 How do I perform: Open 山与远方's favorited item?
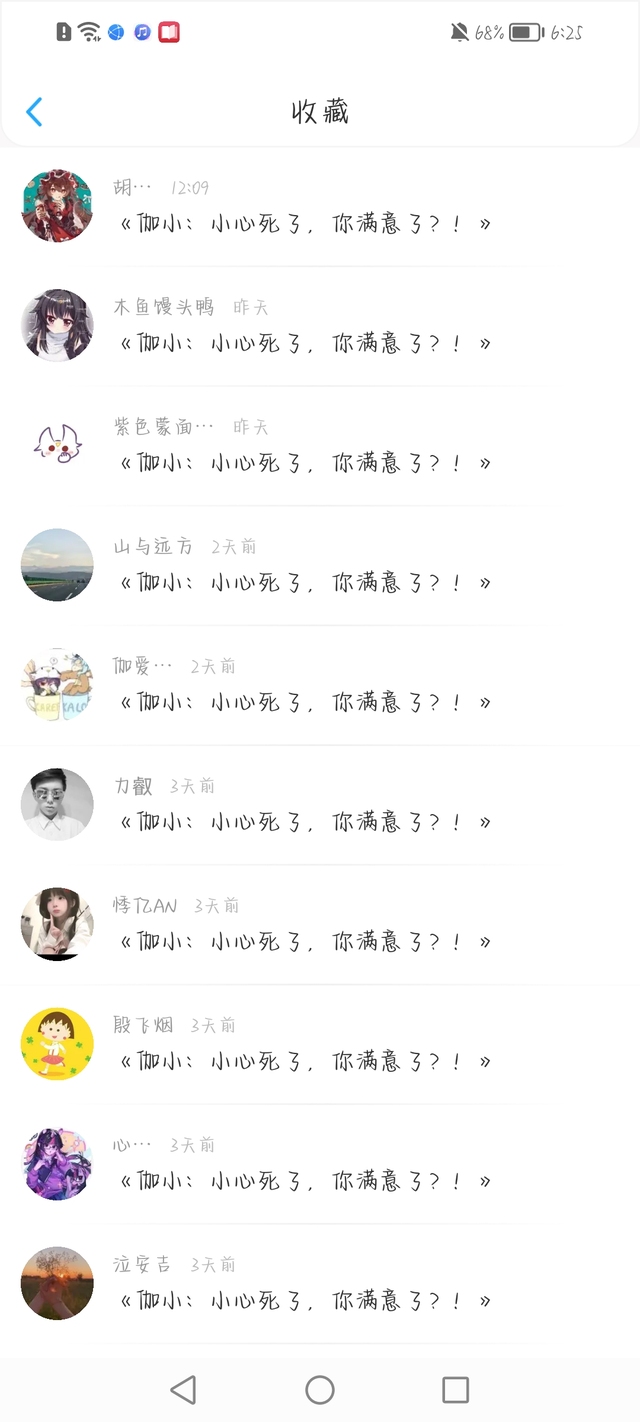(x=305, y=582)
